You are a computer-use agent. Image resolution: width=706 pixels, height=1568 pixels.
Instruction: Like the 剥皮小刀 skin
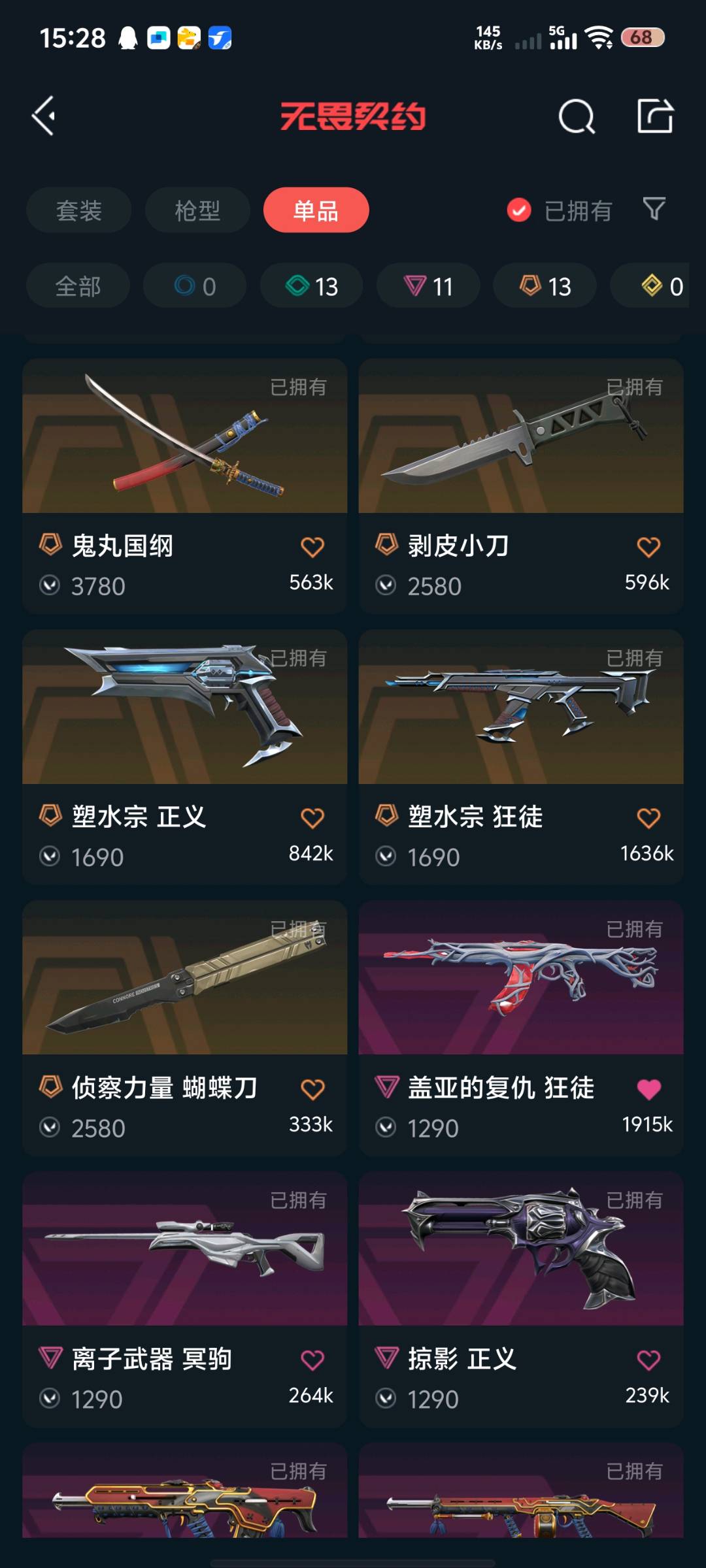[x=648, y=547]
